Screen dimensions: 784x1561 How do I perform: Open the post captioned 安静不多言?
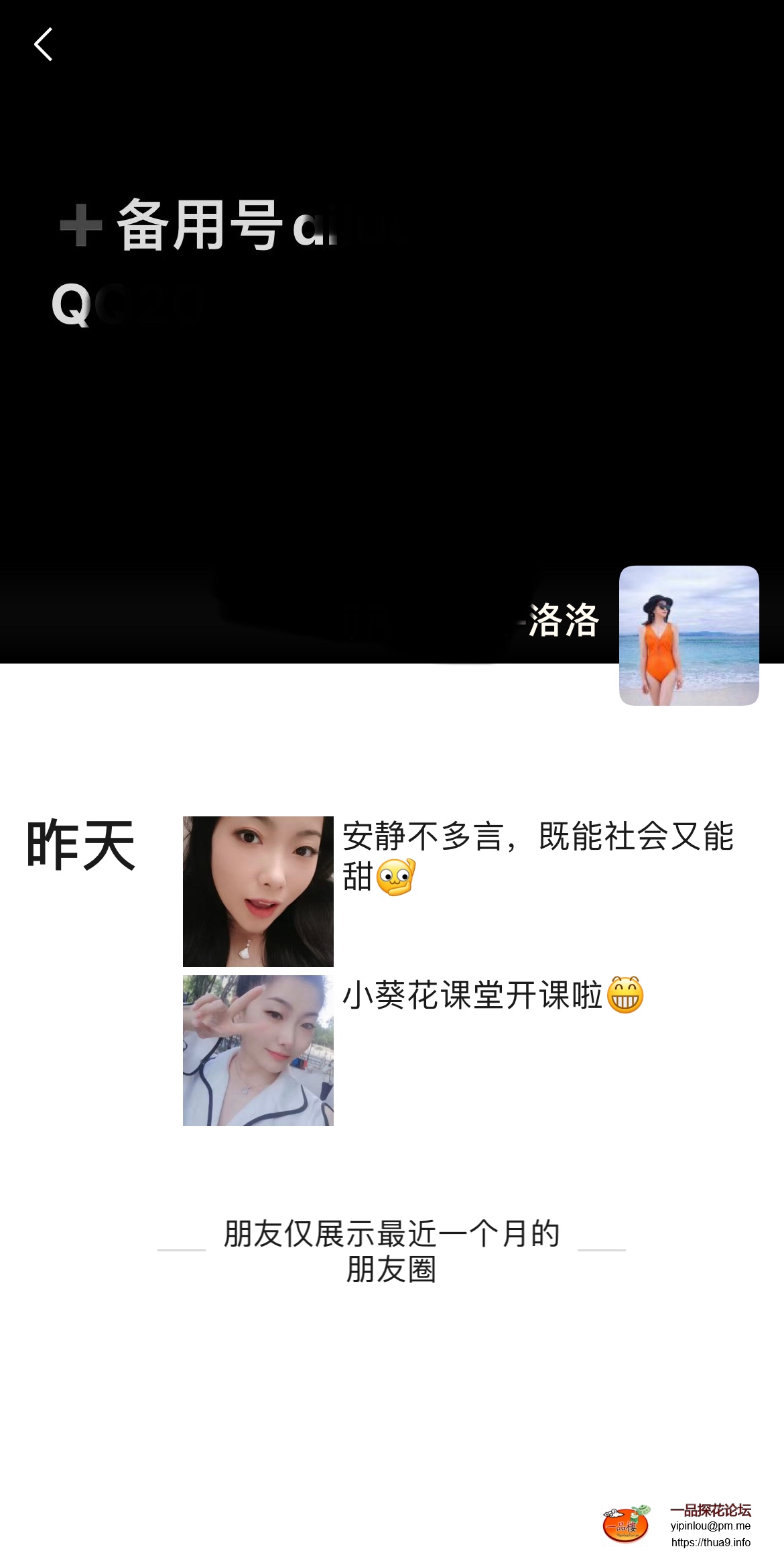coord(258,891)
